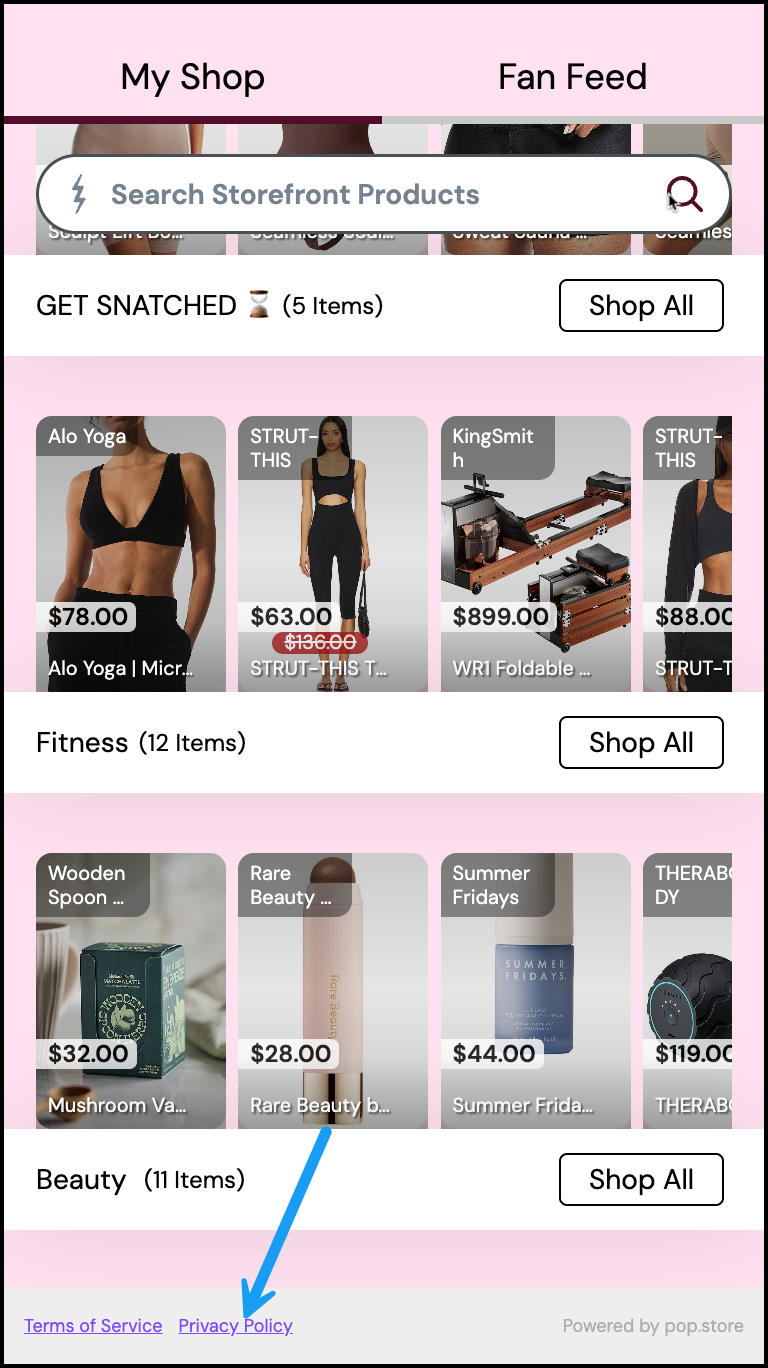View the Rare Beauty $28.00 product

point(333,990)
